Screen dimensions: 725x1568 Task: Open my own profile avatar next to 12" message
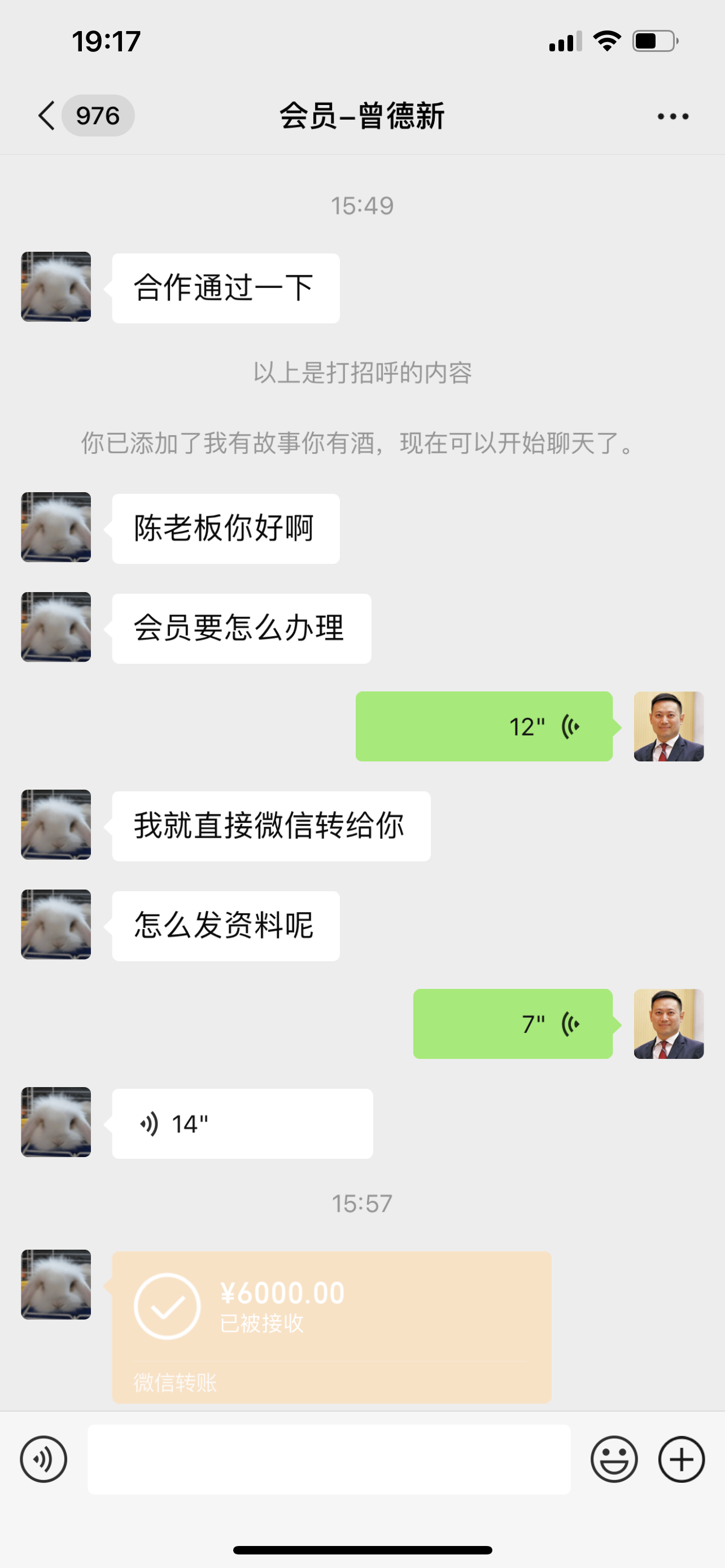pos(669,726)
